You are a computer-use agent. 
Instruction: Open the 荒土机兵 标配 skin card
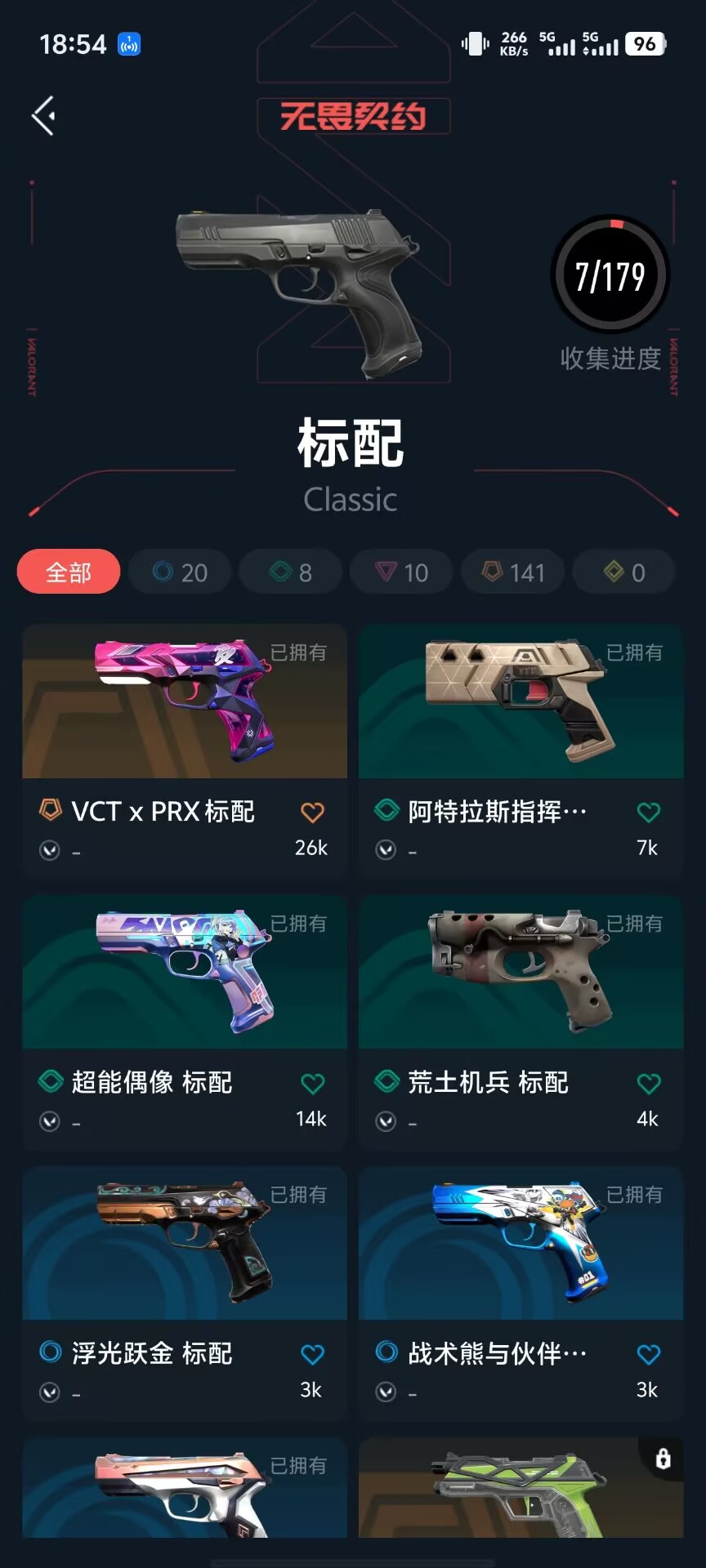pos(521,973)
